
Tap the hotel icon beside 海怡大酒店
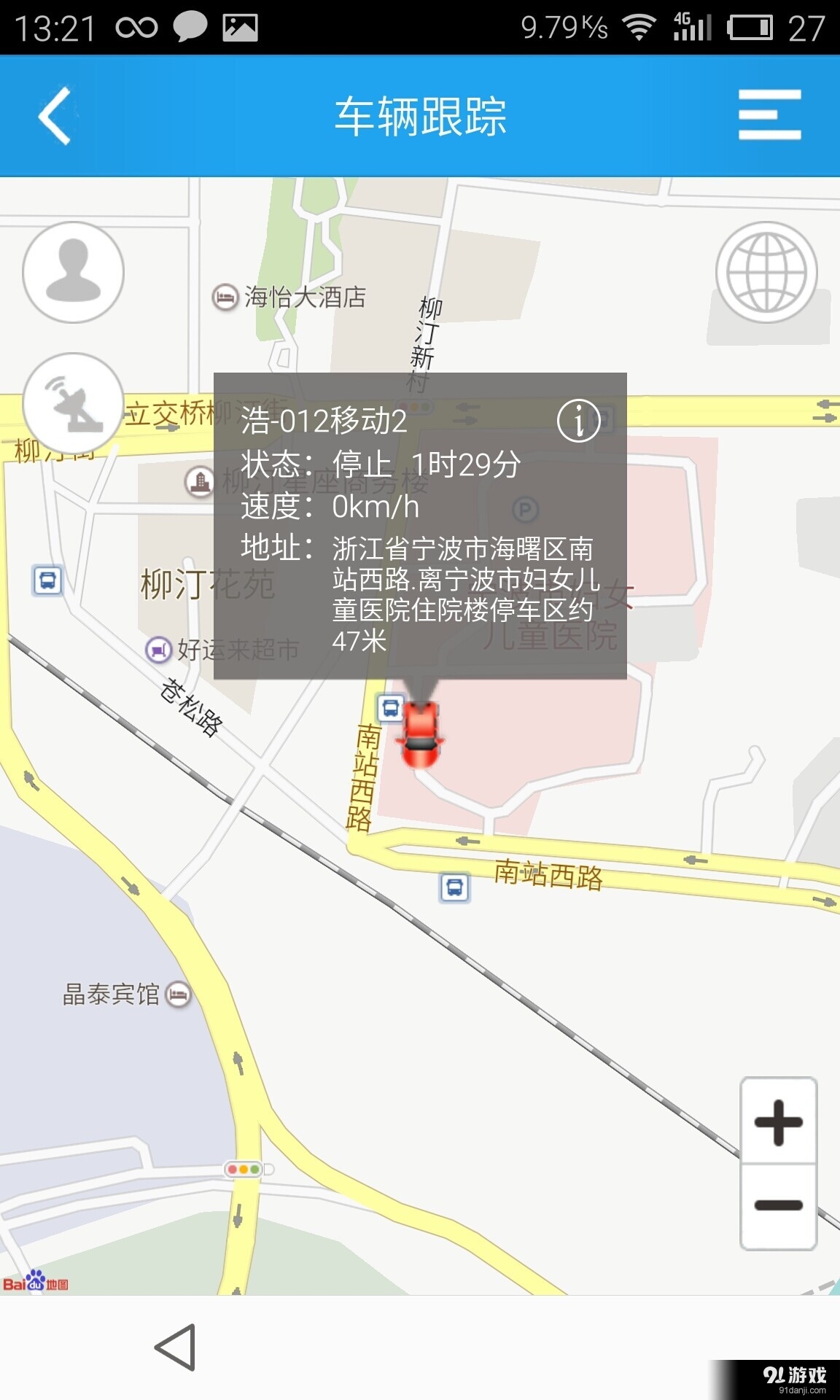point(224,297)
